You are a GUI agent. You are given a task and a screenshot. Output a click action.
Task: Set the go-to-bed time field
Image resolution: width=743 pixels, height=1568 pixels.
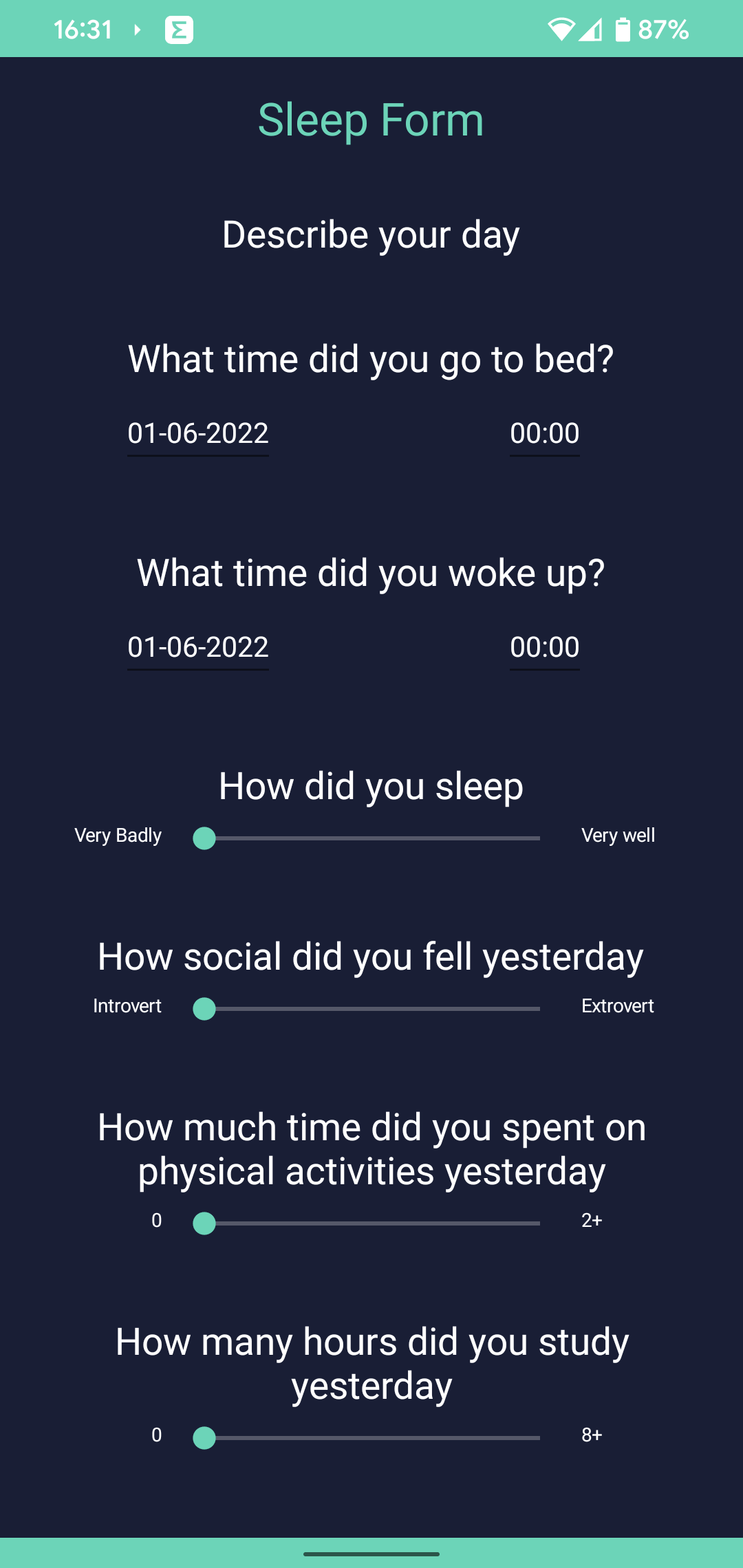[544, 434]
